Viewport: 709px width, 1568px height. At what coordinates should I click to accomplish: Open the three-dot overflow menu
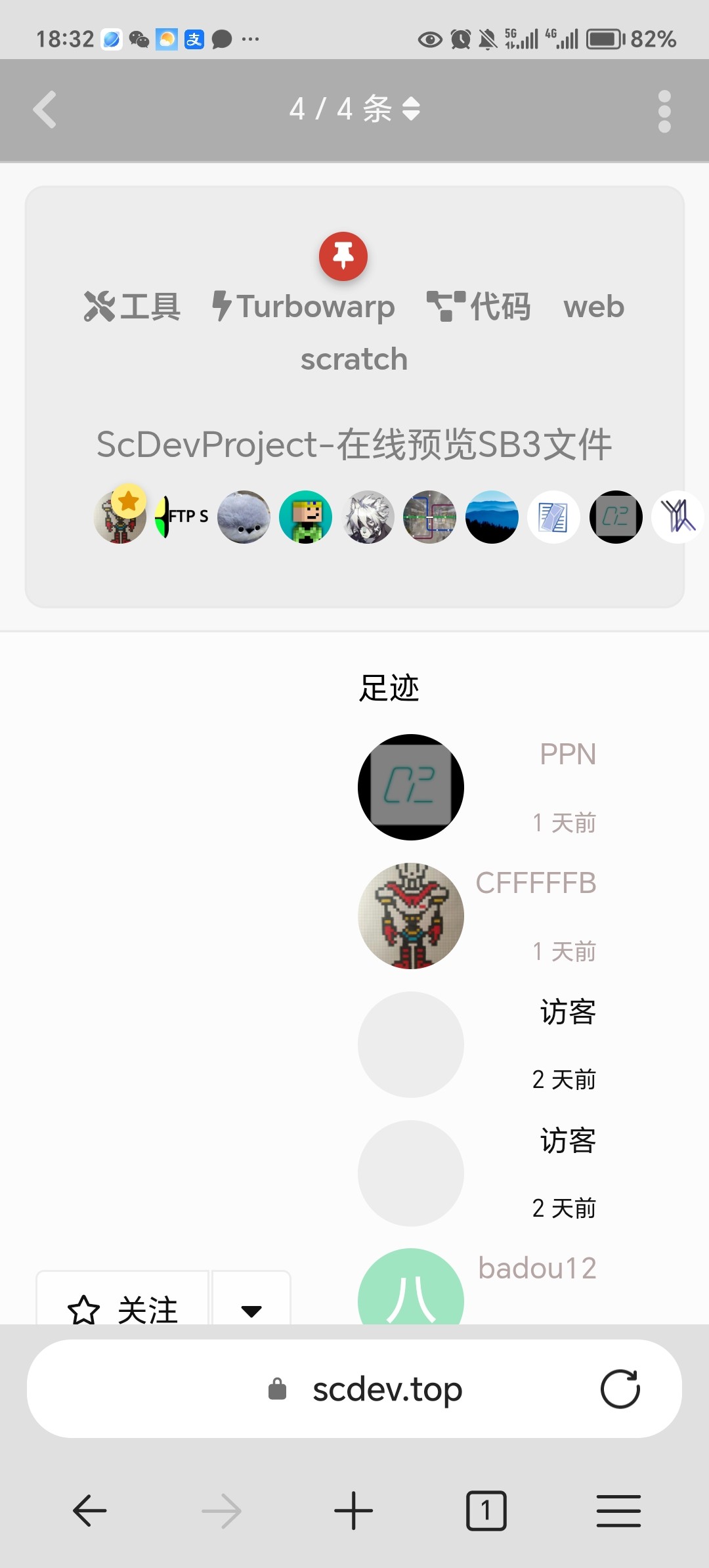(x=664, y=111)
